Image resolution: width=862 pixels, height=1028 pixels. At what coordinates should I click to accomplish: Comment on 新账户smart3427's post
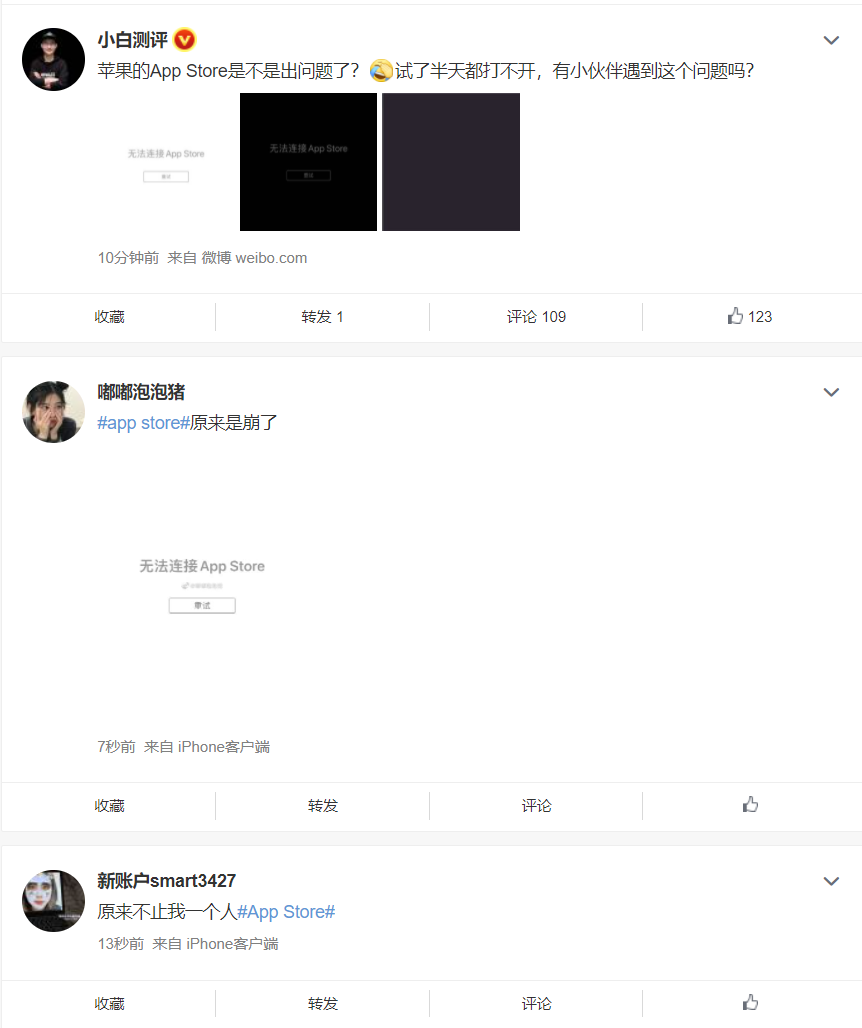536,1004
